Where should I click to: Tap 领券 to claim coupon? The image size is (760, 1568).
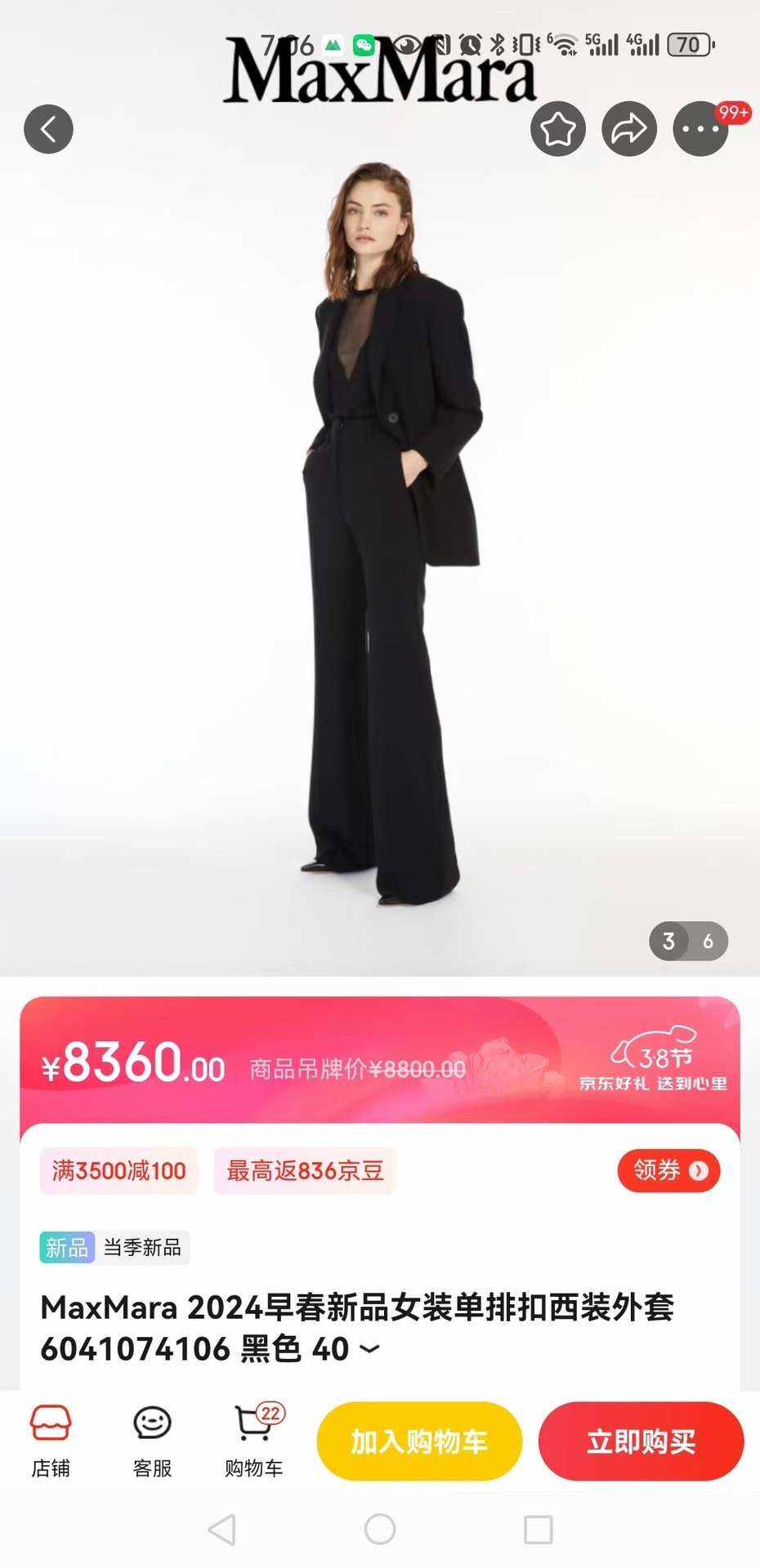(x=668, y=1170)
